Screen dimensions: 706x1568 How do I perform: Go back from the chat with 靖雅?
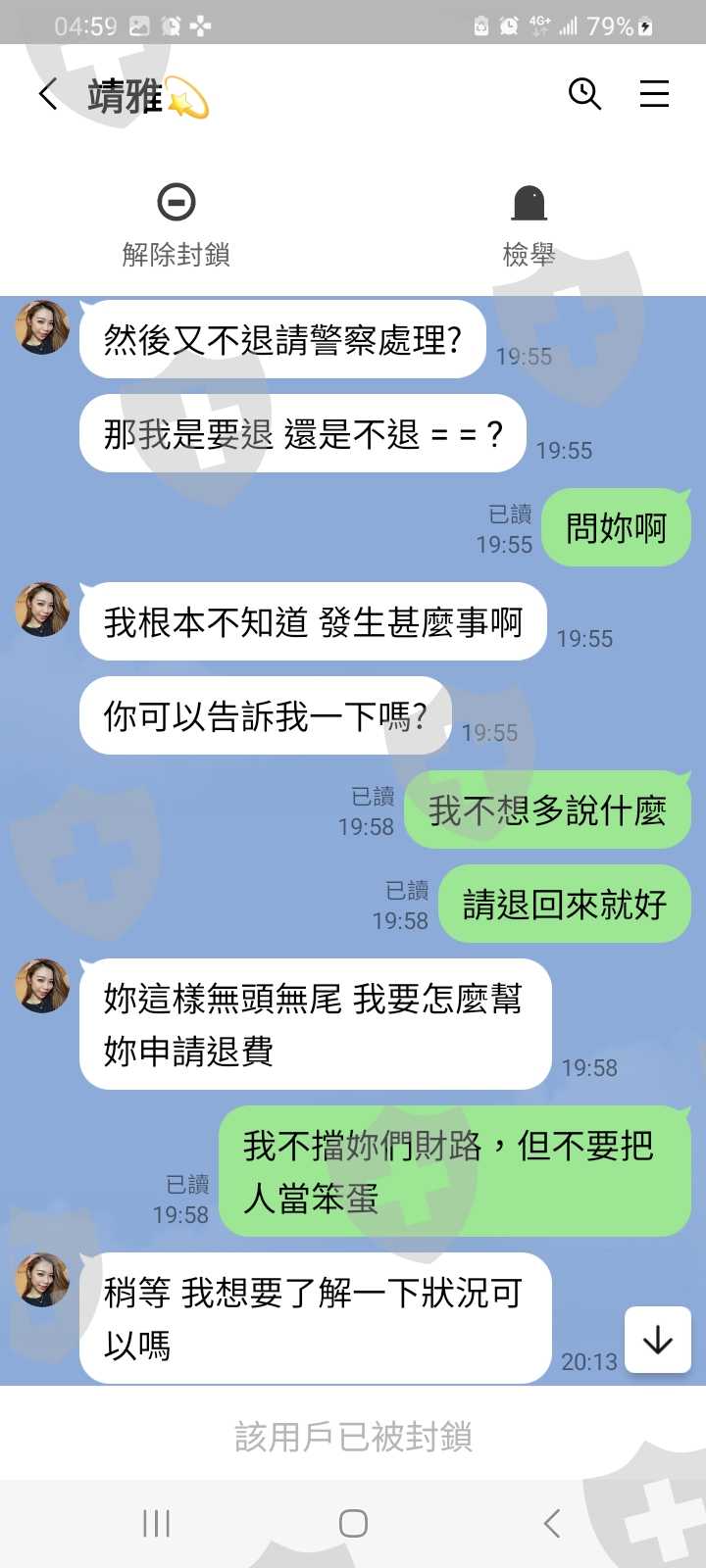(x=47, y=95)
